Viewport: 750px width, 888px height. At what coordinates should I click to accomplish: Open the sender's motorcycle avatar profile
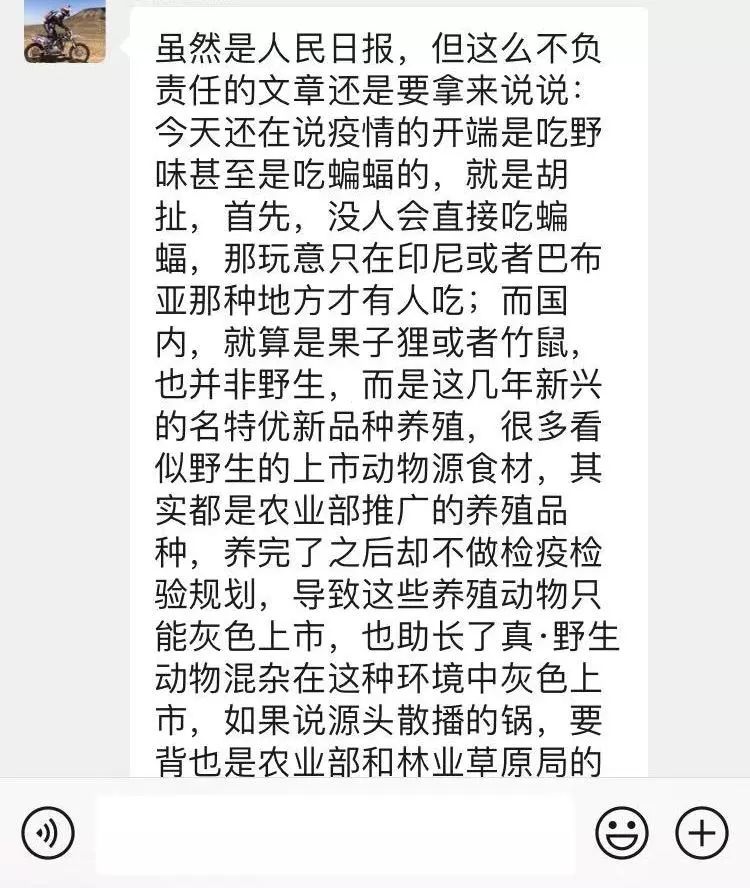pos(64,31)
